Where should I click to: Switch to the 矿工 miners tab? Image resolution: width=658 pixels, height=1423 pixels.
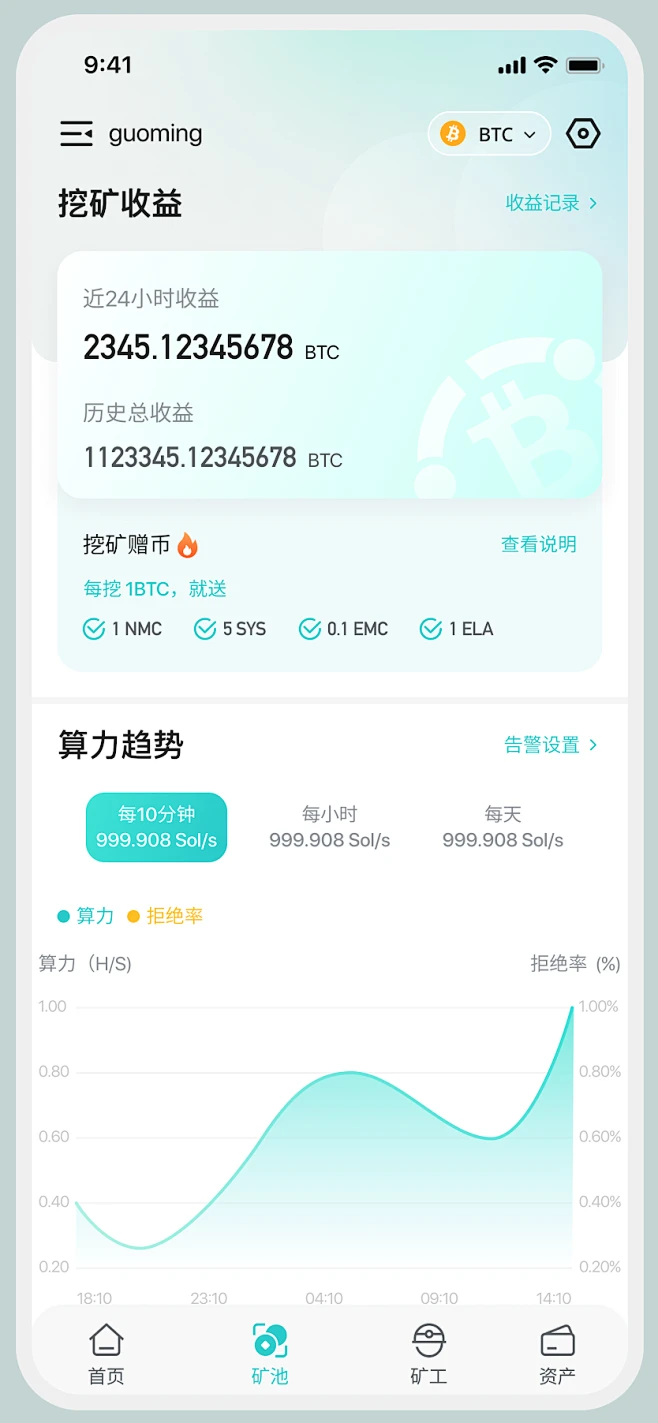pos(429,1355)
